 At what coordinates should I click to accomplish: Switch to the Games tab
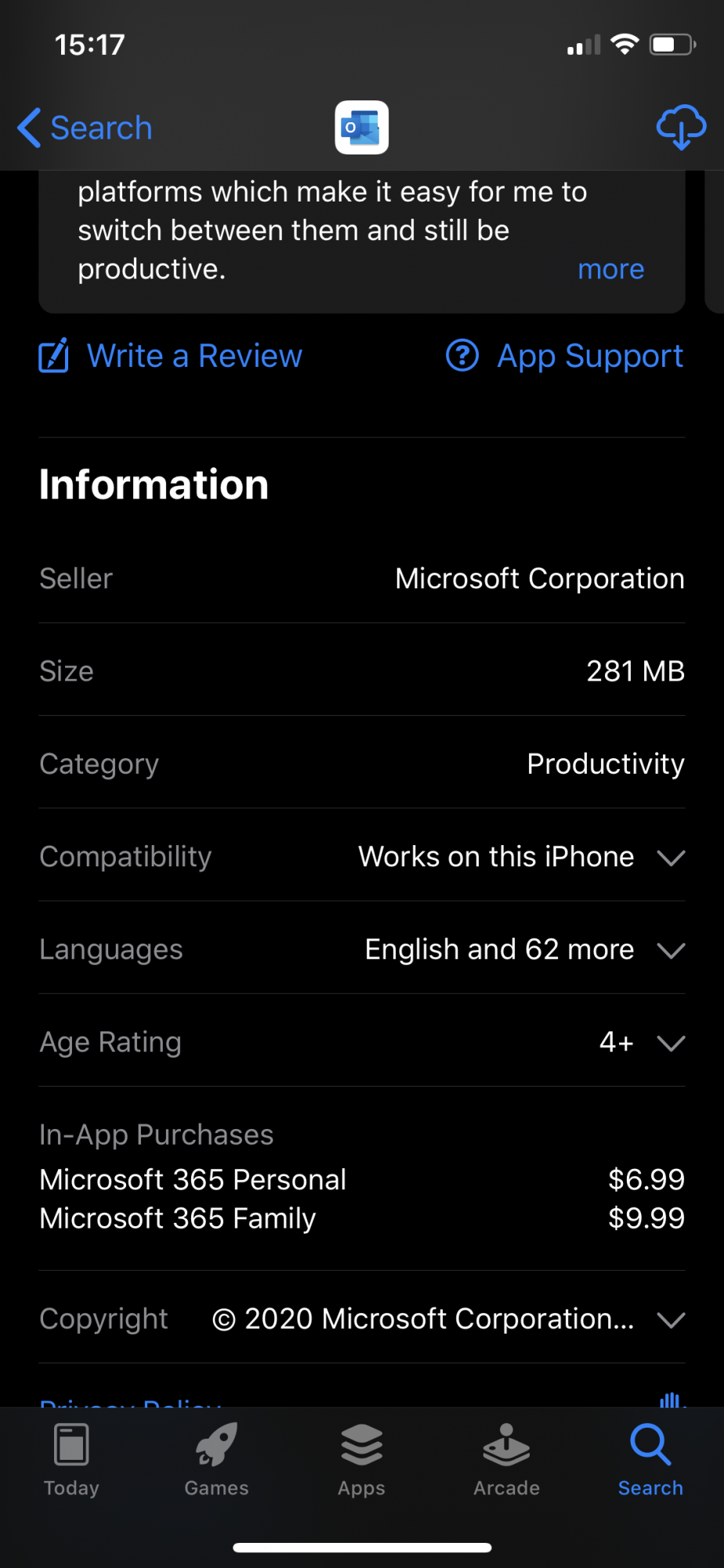tap(216, 1459)
